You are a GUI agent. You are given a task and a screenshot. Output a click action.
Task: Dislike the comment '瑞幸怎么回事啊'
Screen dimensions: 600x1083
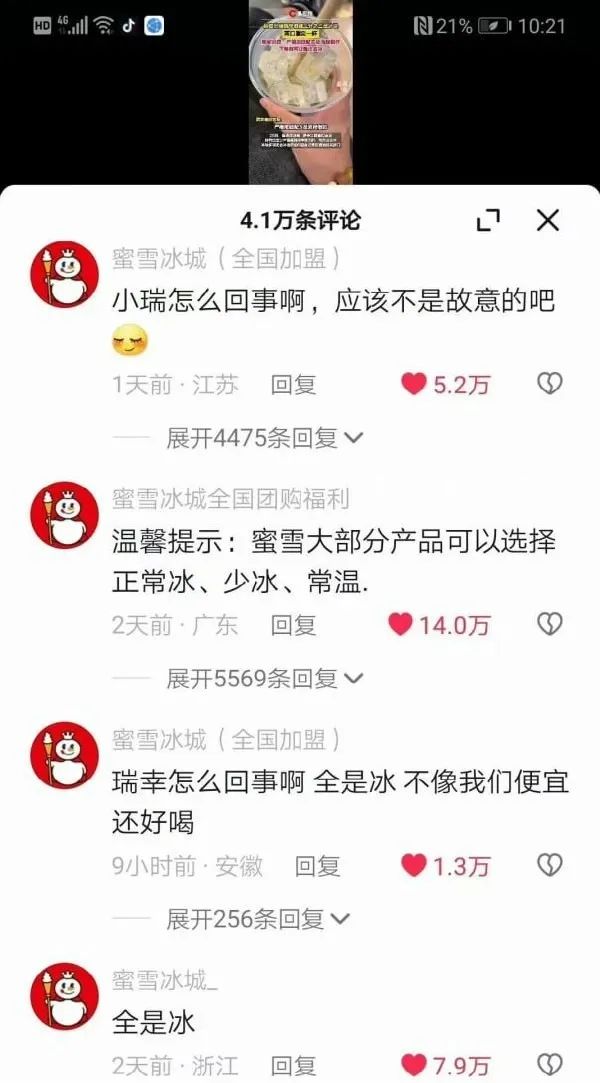[x=550, y=865]
